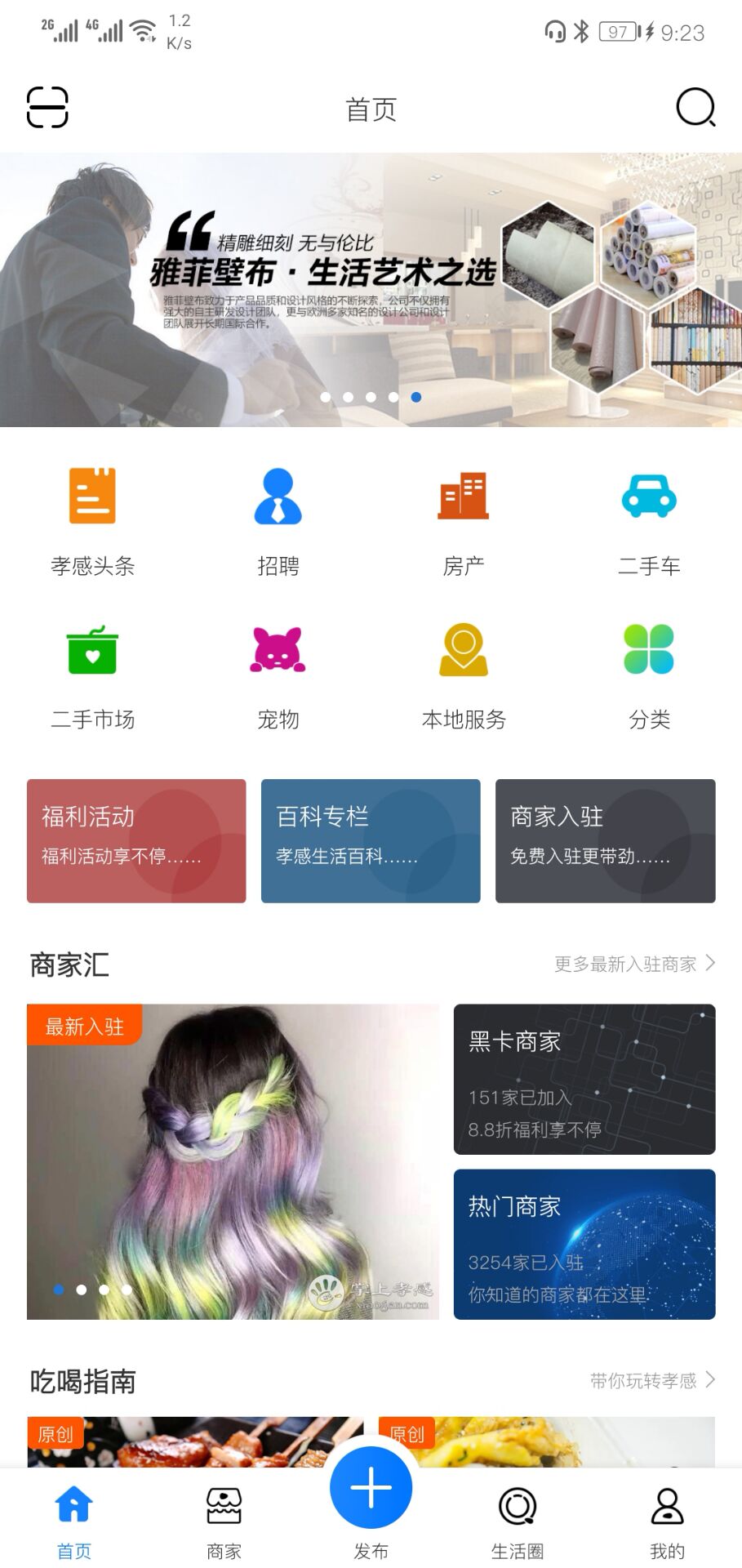Screen dimensions: 742x1568
Task: Tap 商家入驻 to register a shop
Action: [605, 840]
